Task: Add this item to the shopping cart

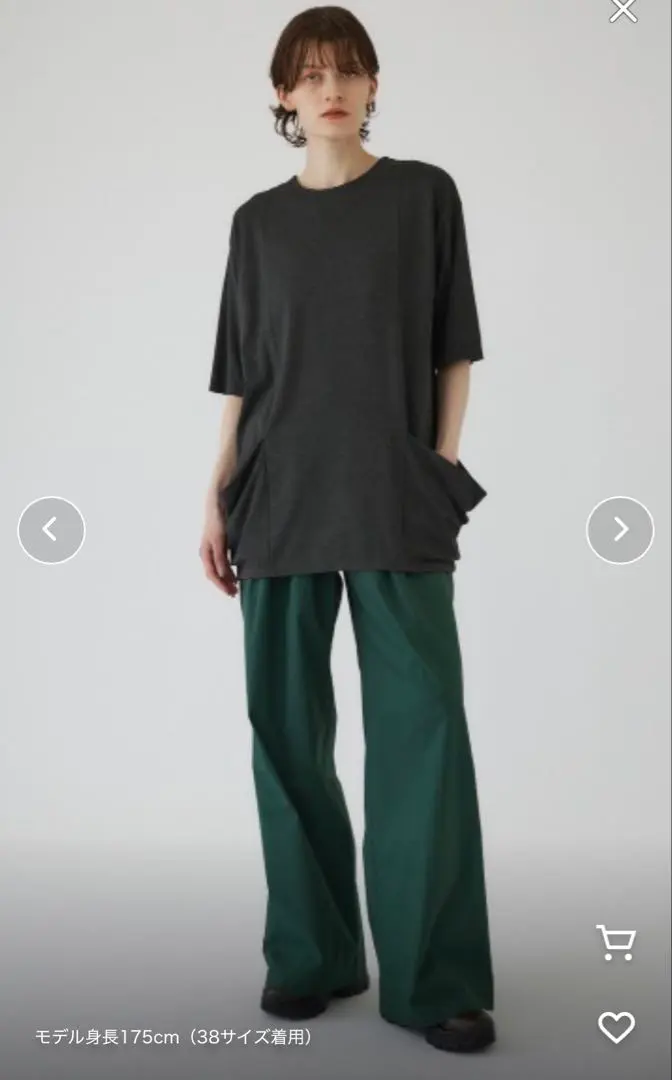Action: coord(615,942)
